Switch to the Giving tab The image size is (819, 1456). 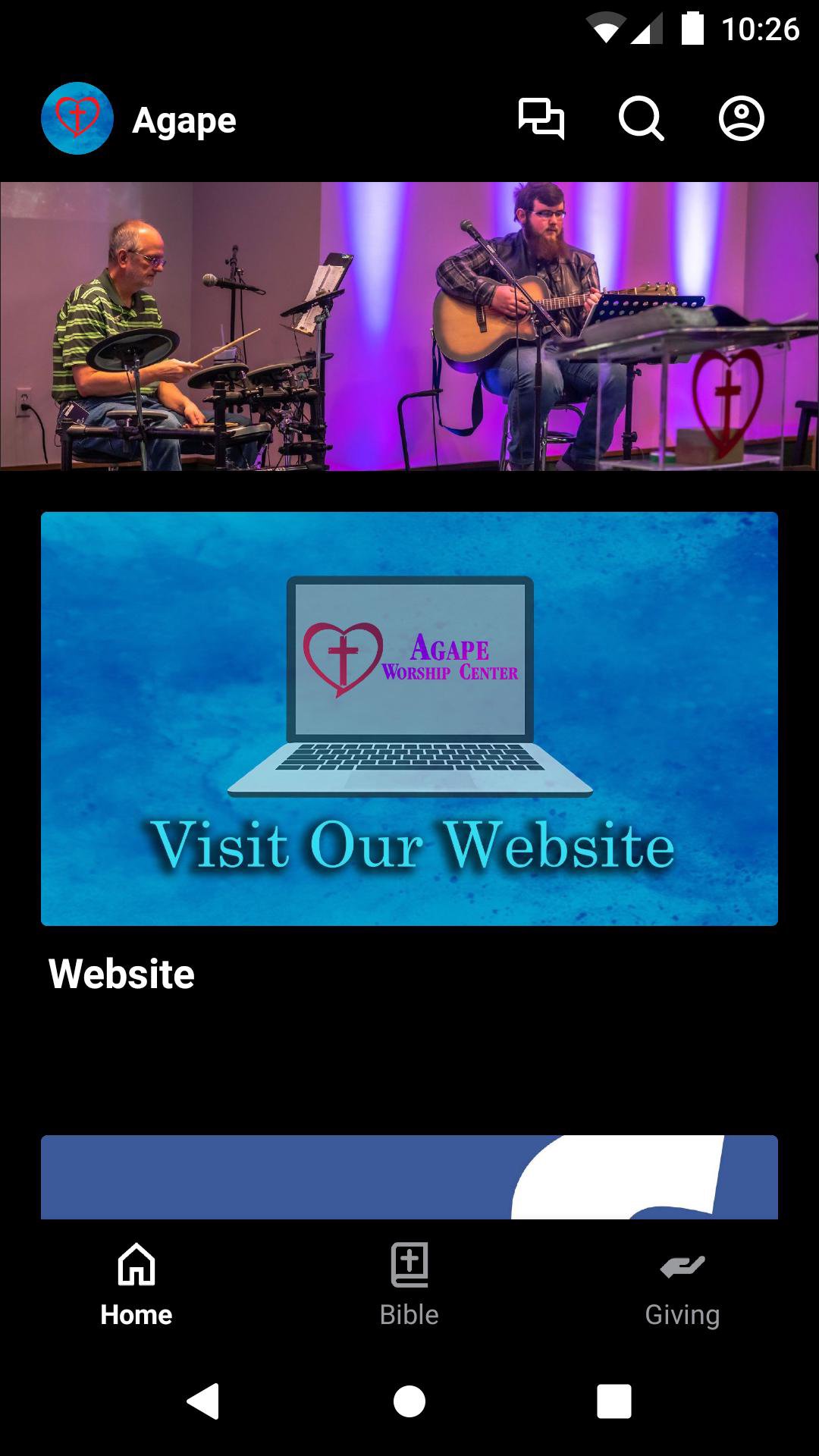(682, 1285)
